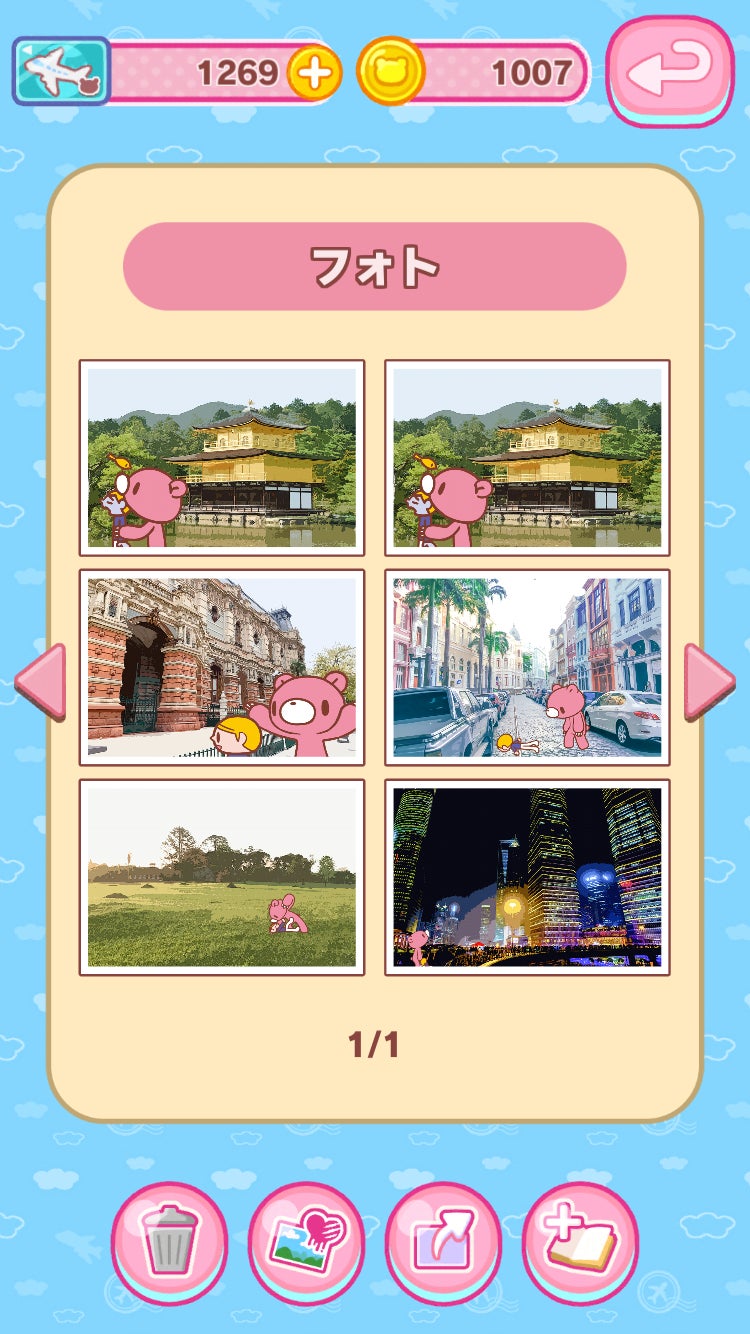Screen dimensions: 750x1334
Task: View the red brick building photo
Action: (222, 667)
